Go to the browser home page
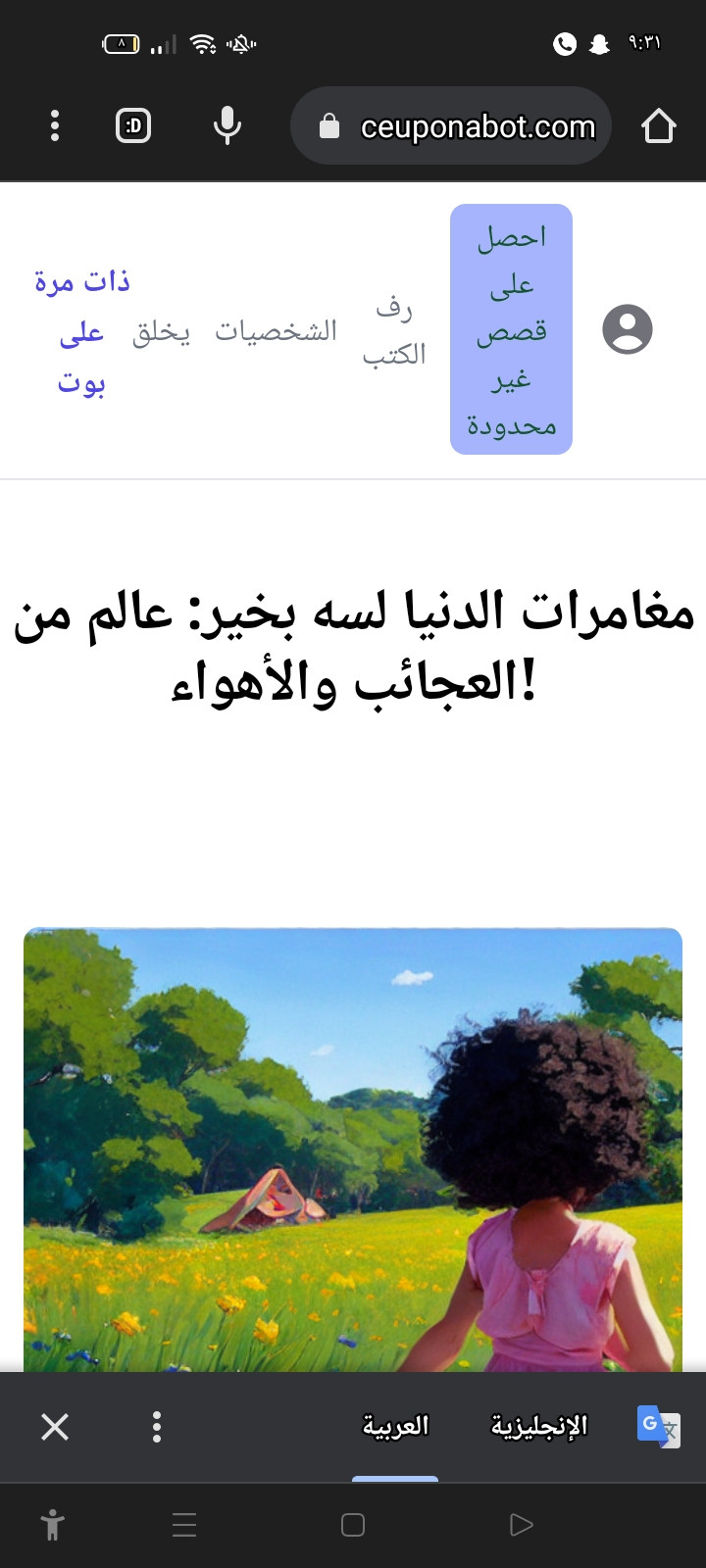 pyautogui.click(x=658, y=125)
